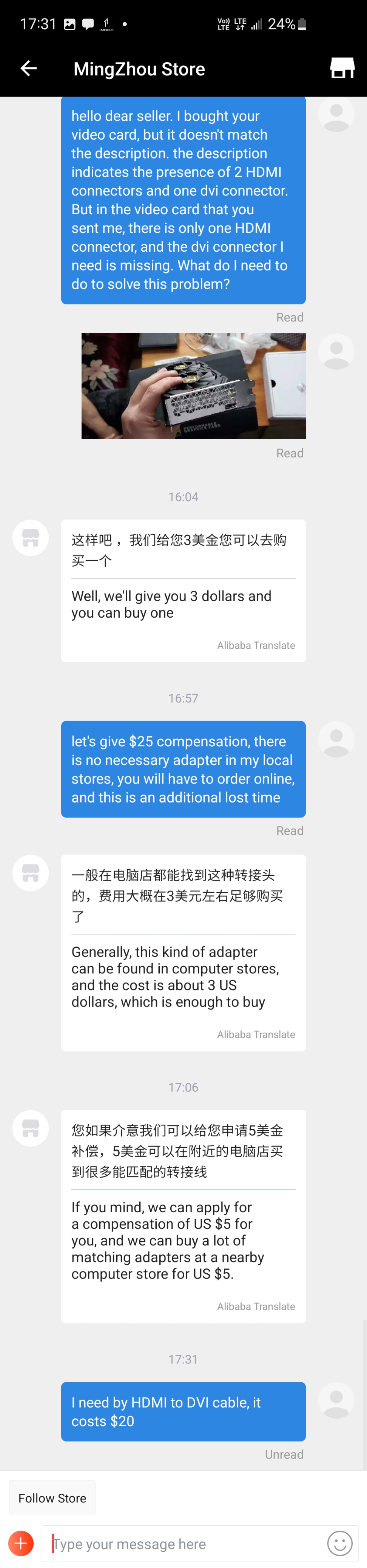The height and width of the screenshot is (1568, 367).
Task: Open the emoji picker smiley icon
Action: click(339, 1543)
